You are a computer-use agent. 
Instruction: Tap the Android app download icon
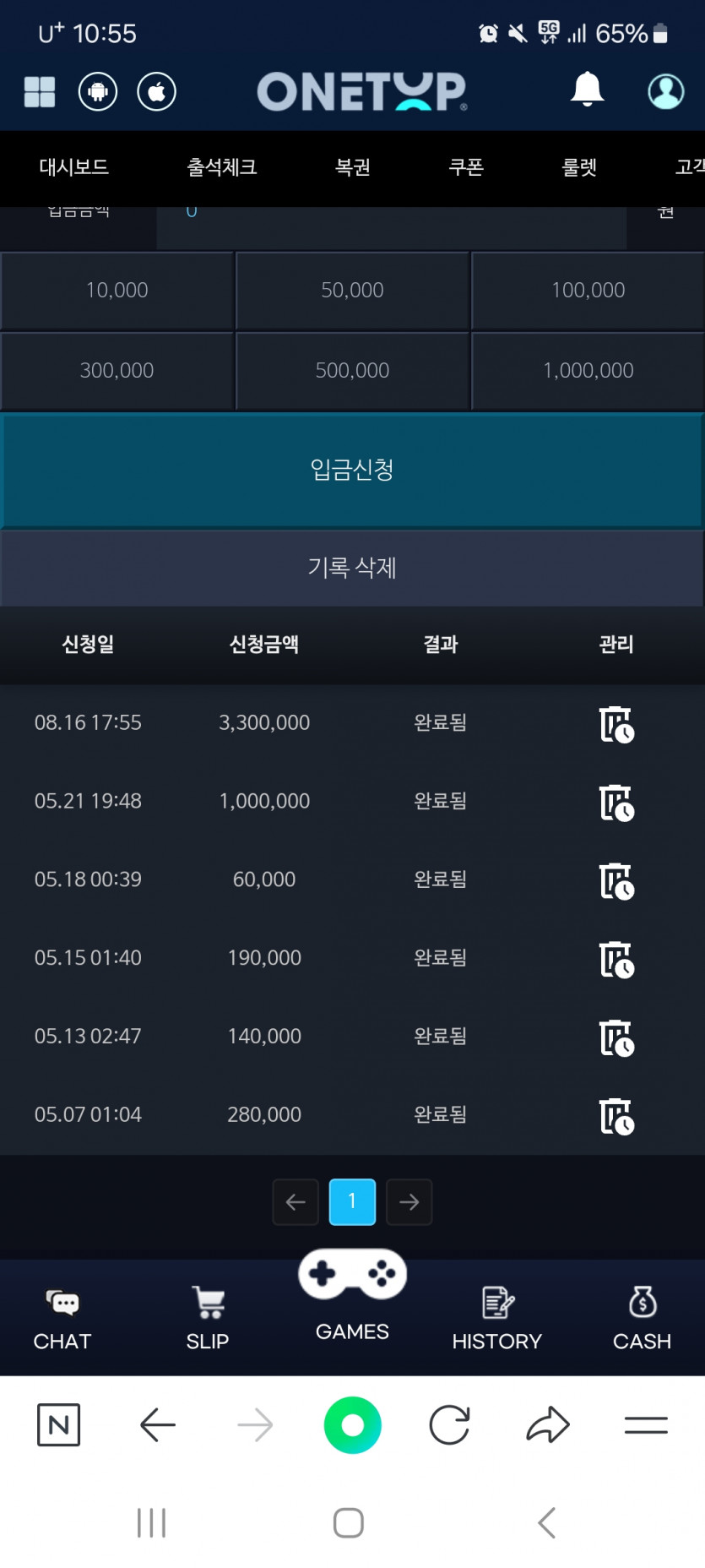(98, 91)
